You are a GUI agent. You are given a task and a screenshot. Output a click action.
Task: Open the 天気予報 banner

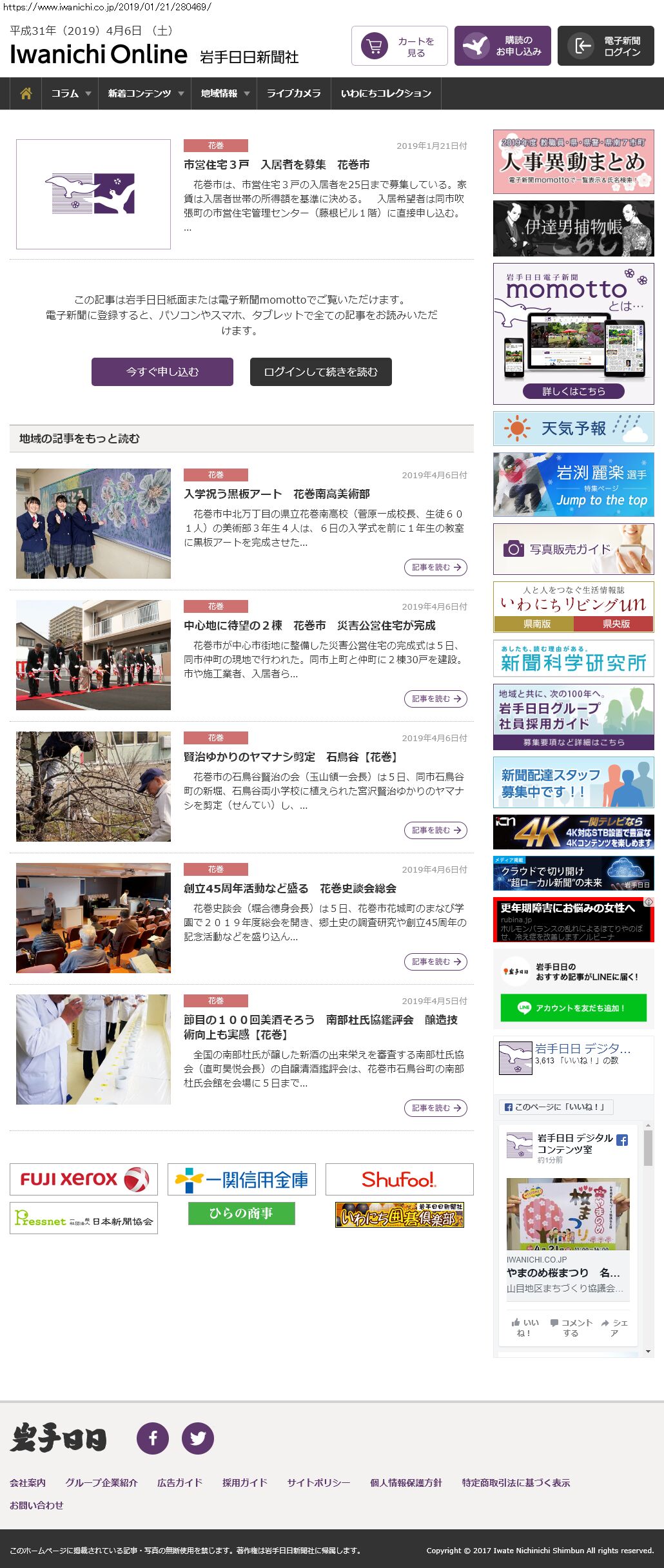573,429
